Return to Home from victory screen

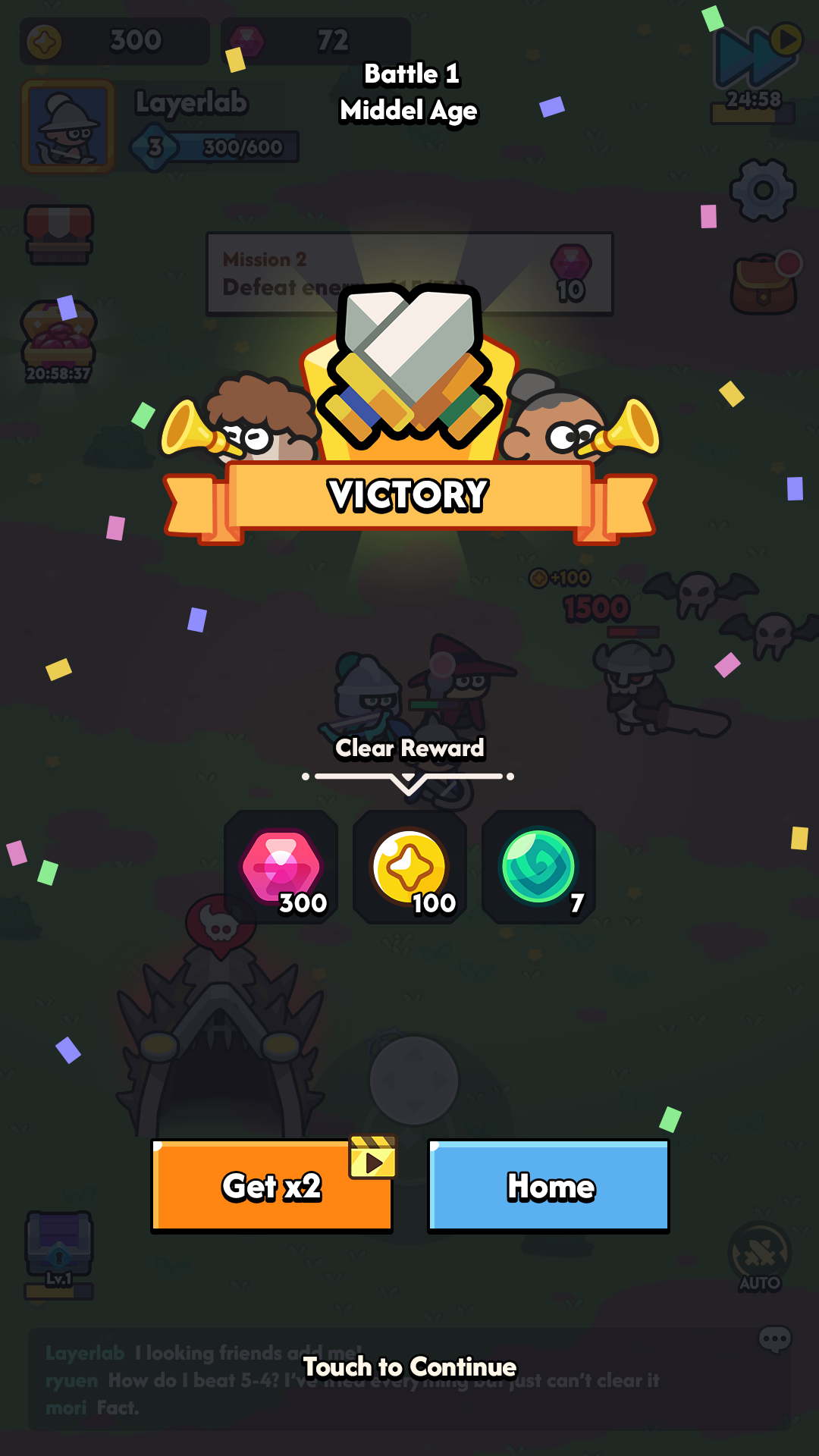pos(548,1186)
